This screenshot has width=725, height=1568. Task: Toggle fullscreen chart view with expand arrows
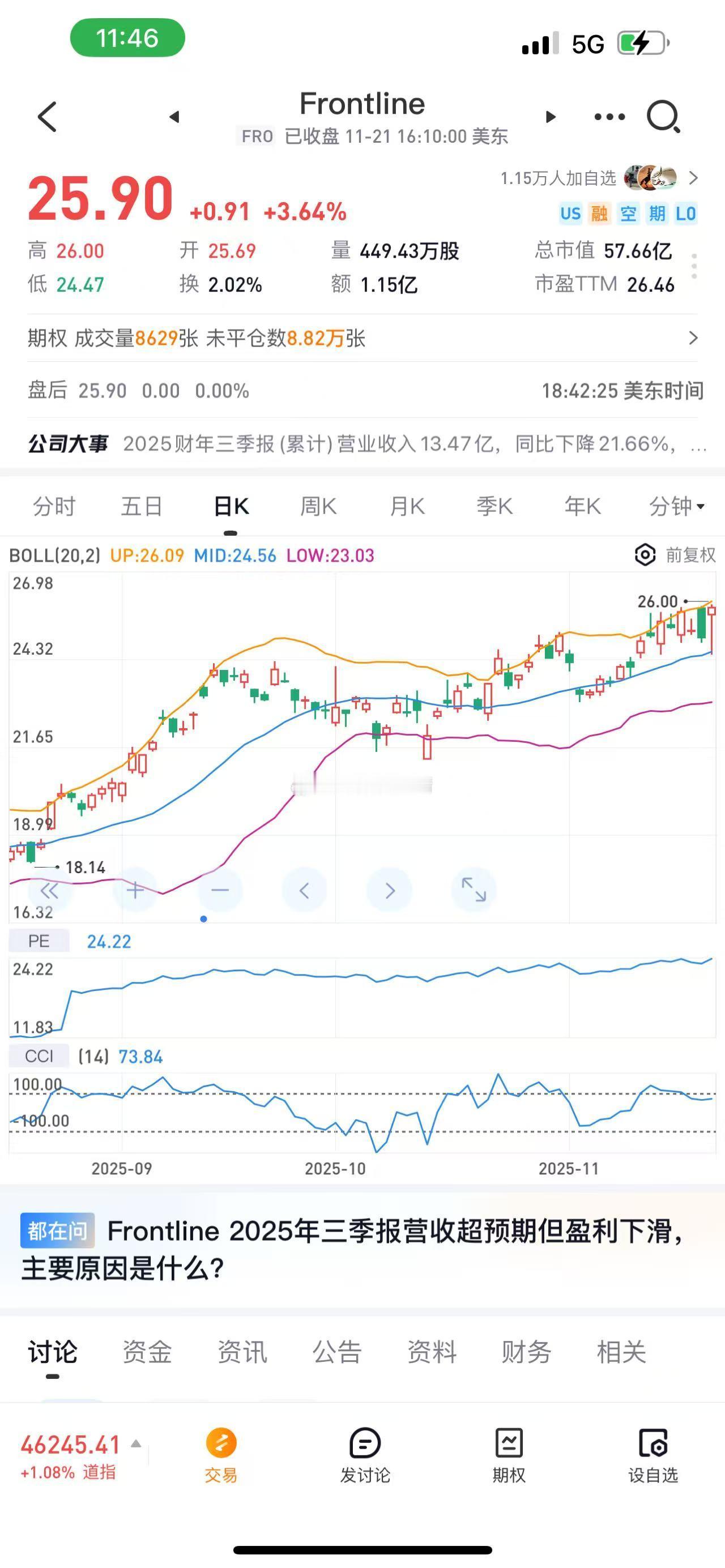pyautogui.click(x=475, y=891)
